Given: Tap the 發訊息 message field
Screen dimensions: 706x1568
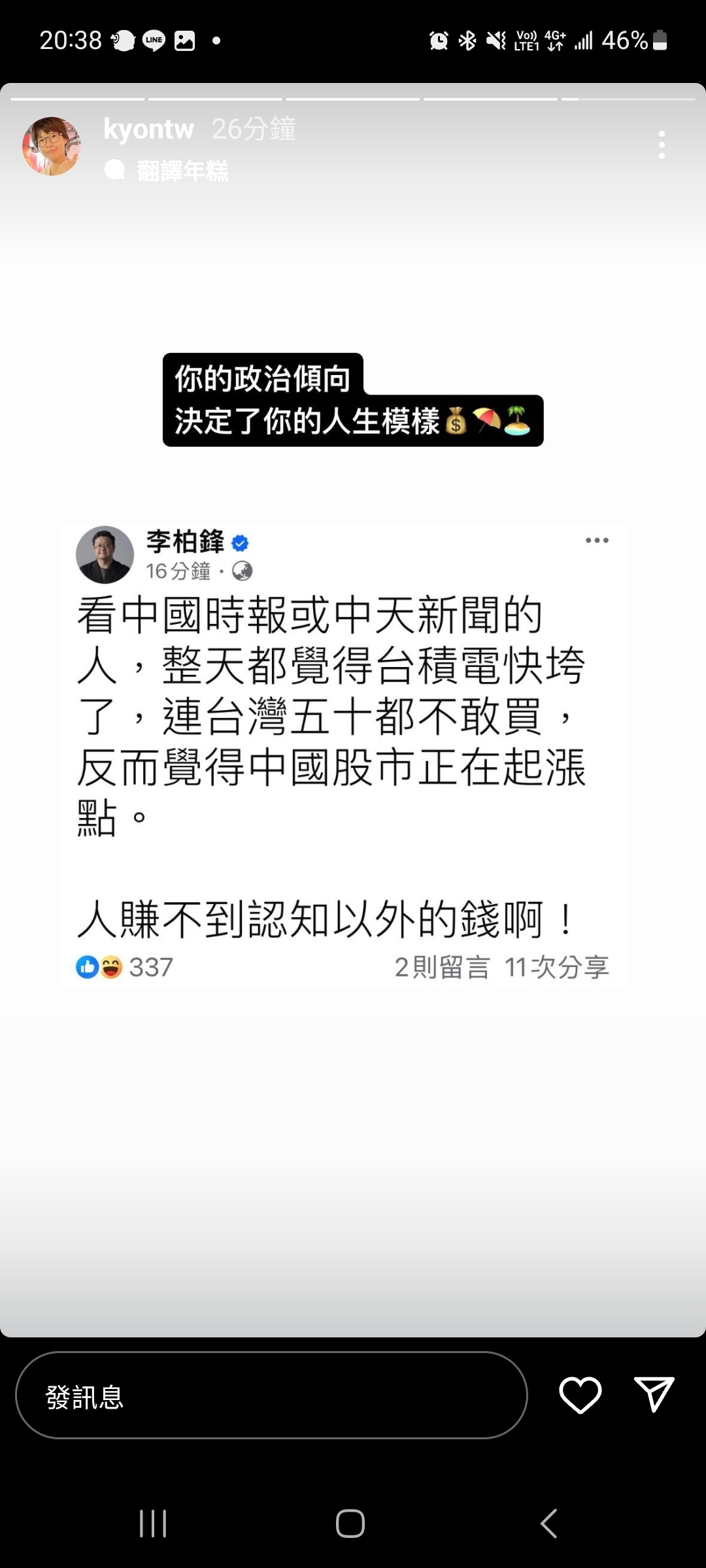Looking at the screenshot, I should [x=271, y=1396].
